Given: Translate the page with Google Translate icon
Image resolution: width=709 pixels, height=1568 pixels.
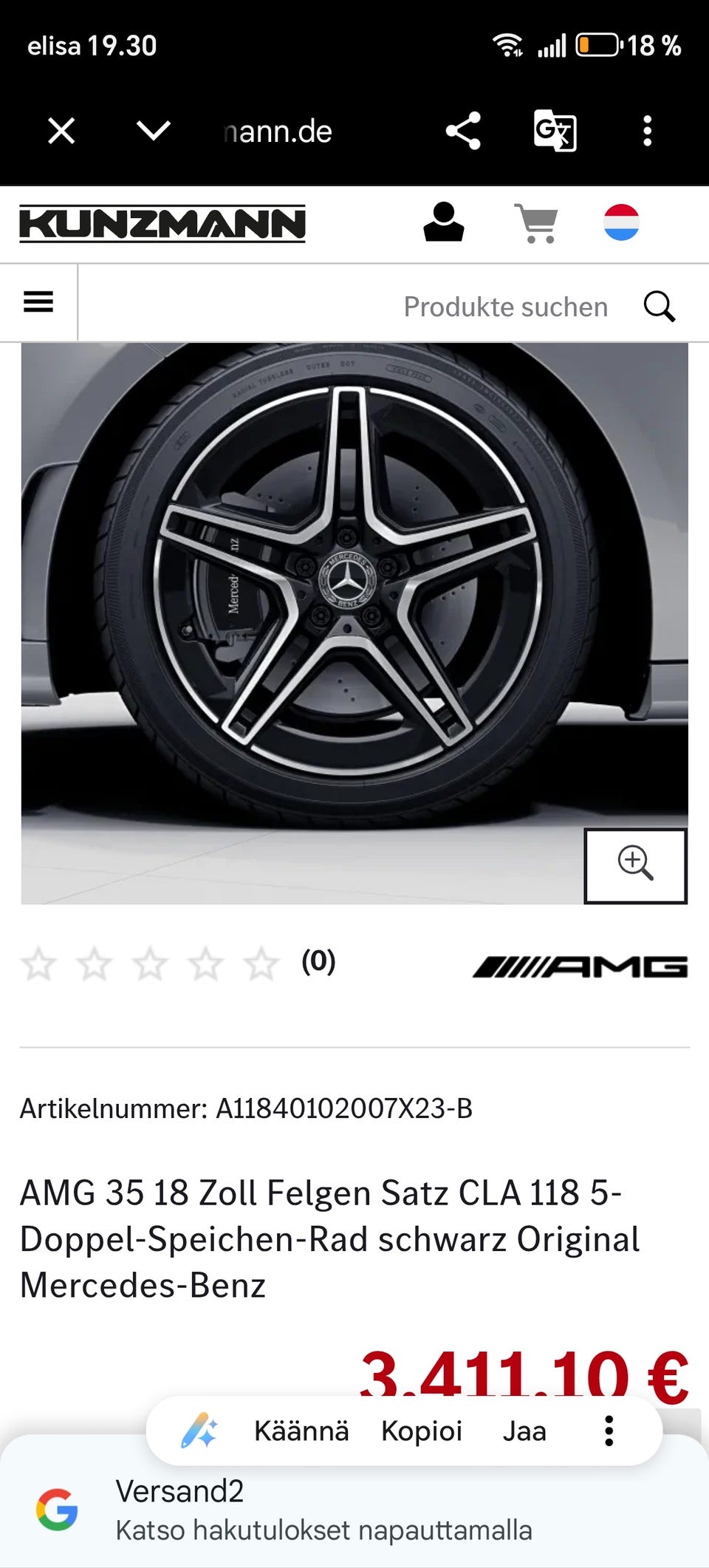Looking at the screenshot, I should pos(555,132).
